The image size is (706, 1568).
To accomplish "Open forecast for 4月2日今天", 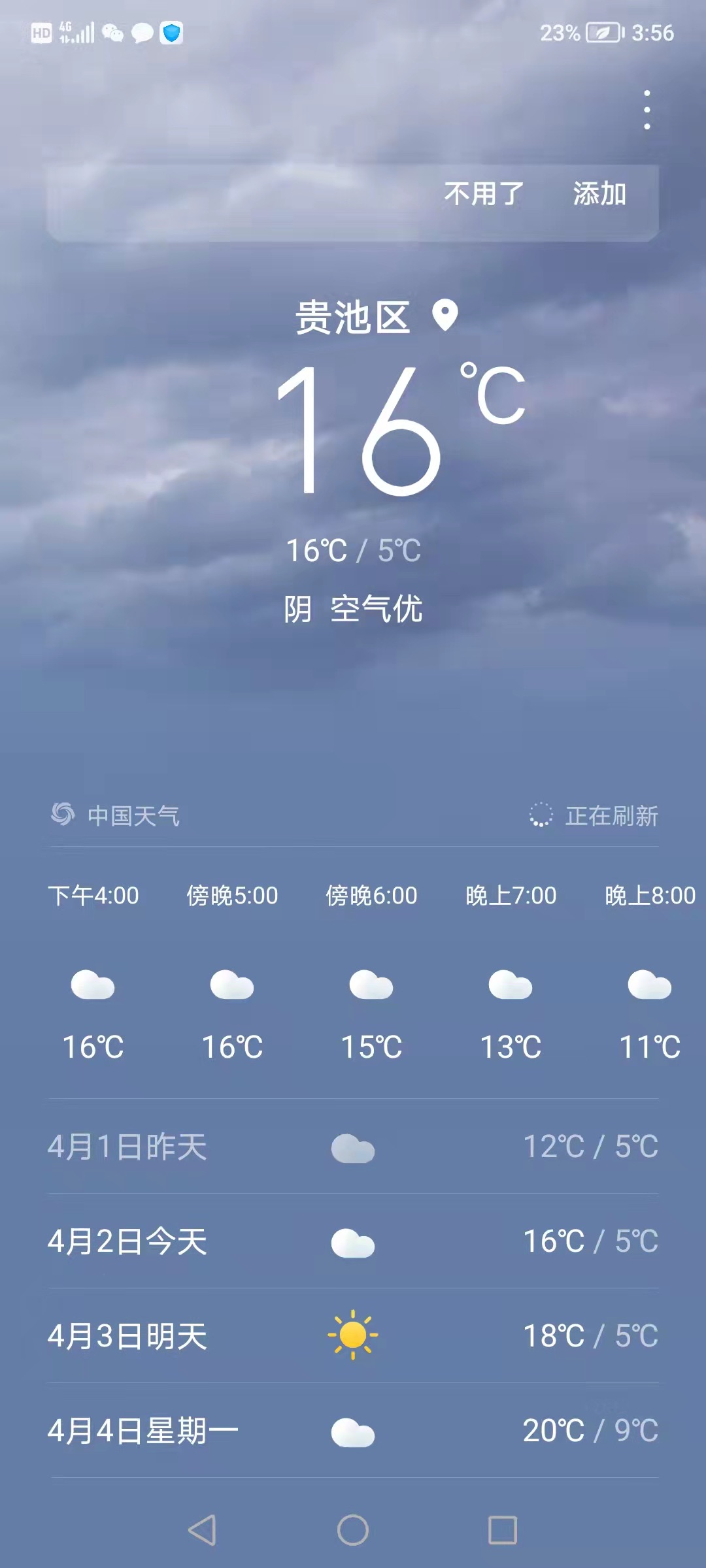I will [x=353, y=1242].
